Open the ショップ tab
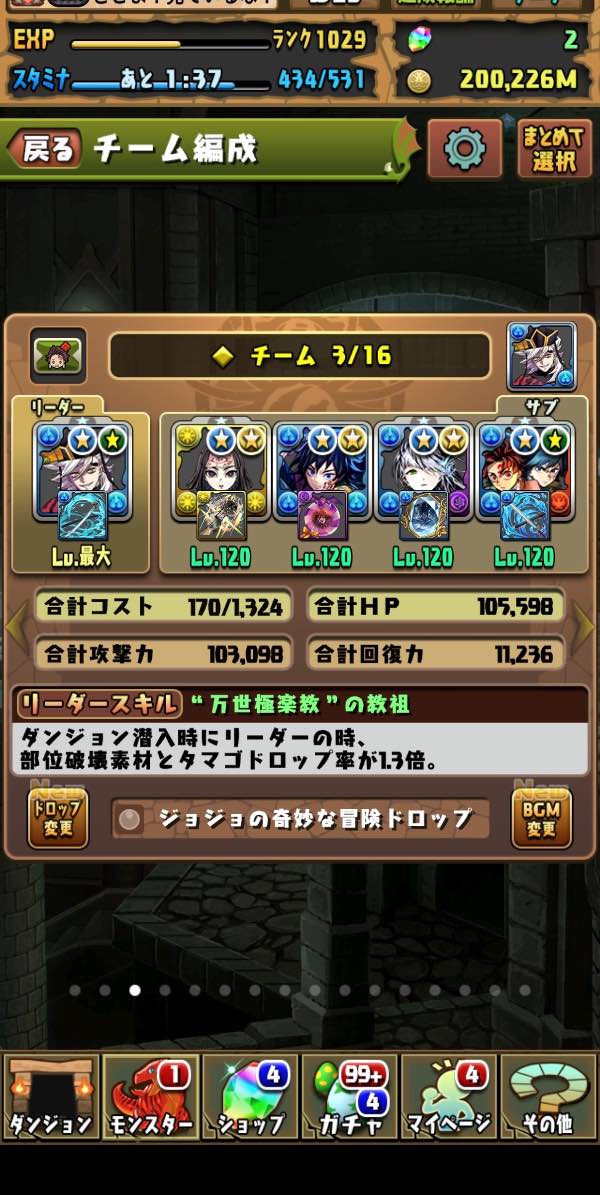This screenshot has width=600, height=1195. tap(250, 1097)
